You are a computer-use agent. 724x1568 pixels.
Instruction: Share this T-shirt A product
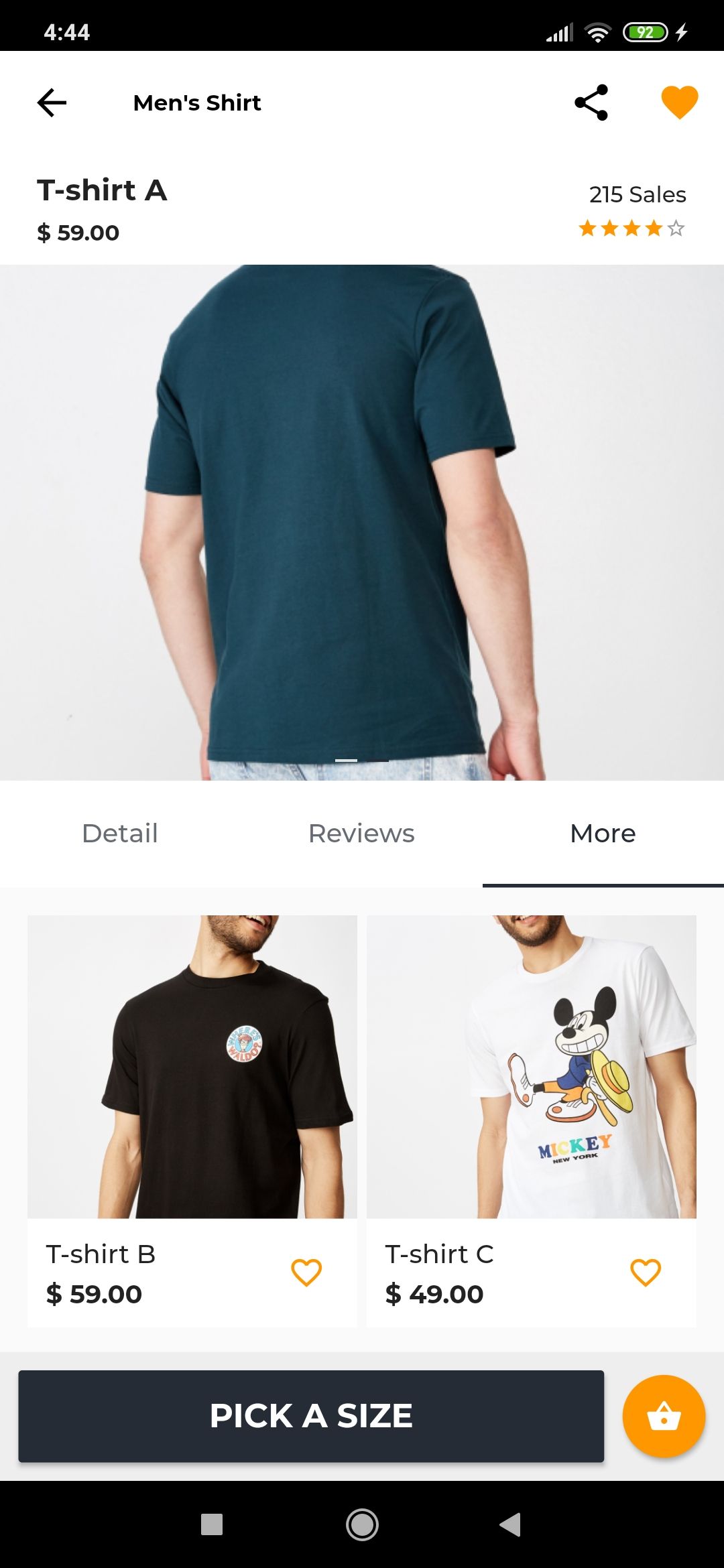tap(591, 103)
